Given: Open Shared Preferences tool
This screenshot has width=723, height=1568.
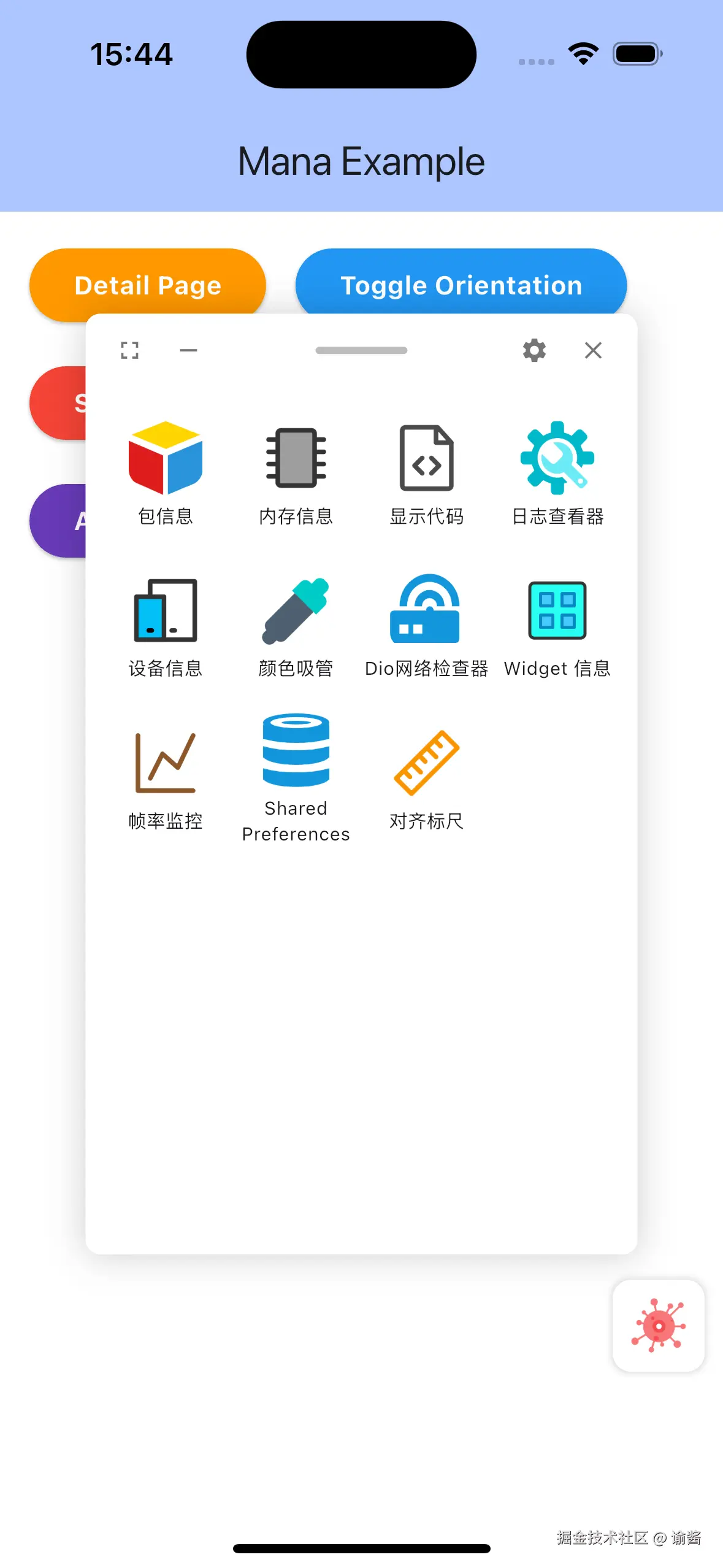Looking at the screenshot, I should pyautogui.click(x=296, y=776).
